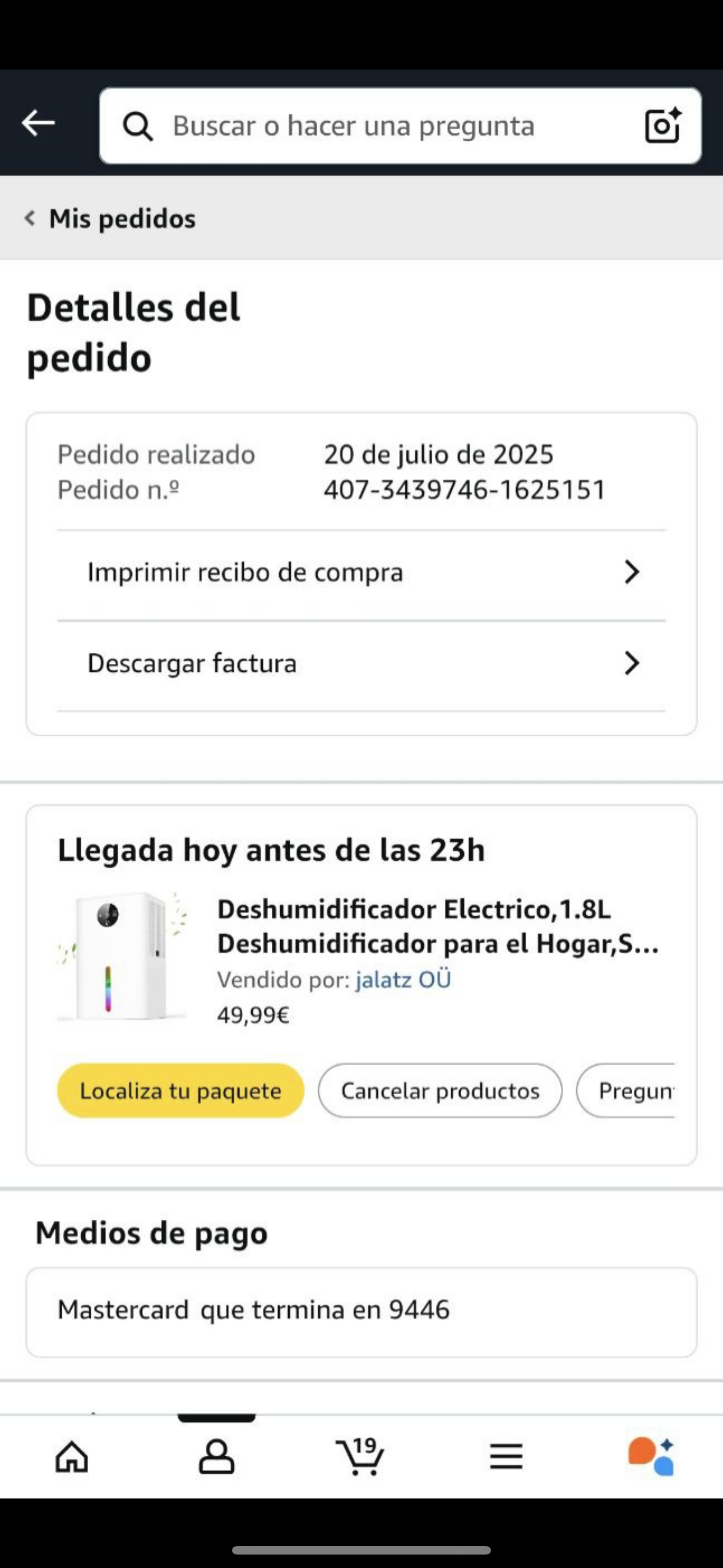Screen dimensions: 723x1568
Task: Open the shopping cart with 19 items
Action: pos(361,1457)
